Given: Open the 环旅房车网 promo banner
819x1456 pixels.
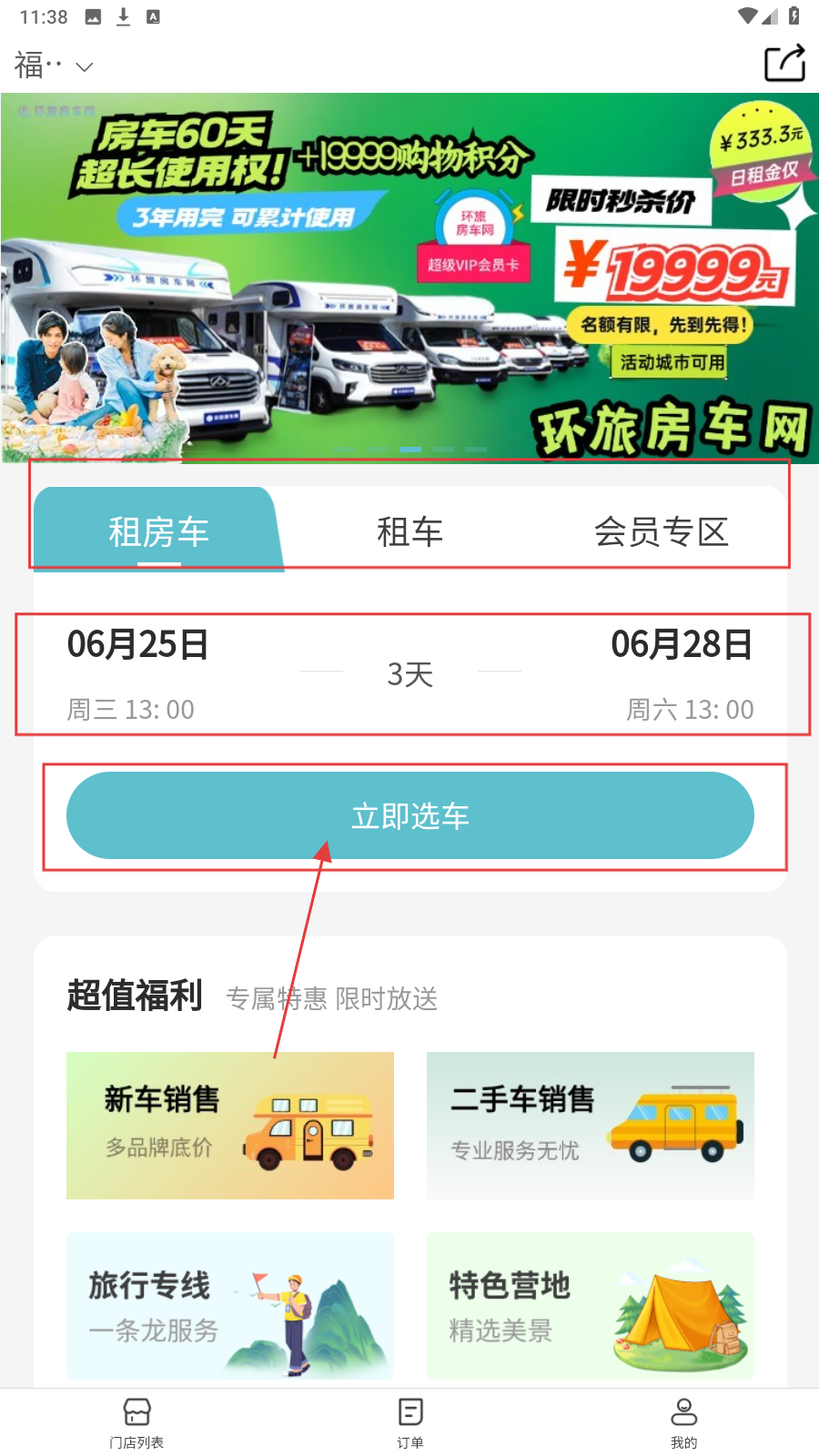Looking at the screenshot, I should point(409,278).
